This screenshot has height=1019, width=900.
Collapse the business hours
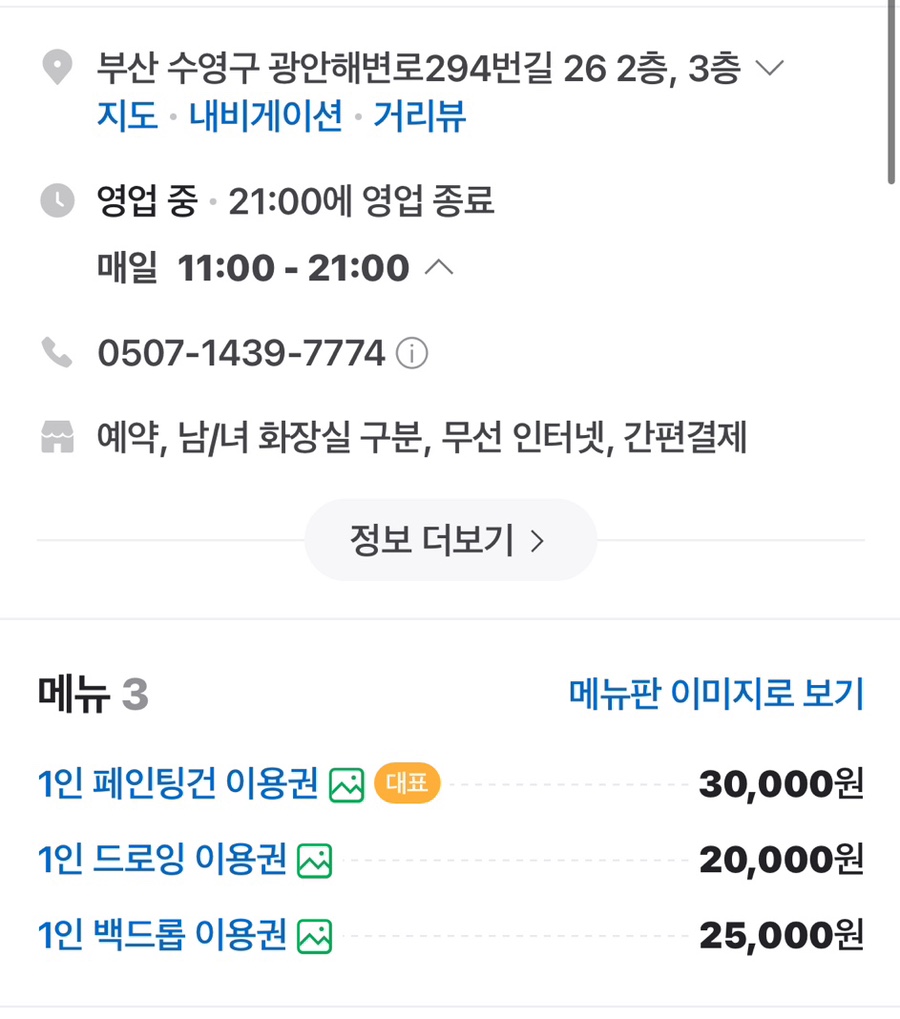439,268
